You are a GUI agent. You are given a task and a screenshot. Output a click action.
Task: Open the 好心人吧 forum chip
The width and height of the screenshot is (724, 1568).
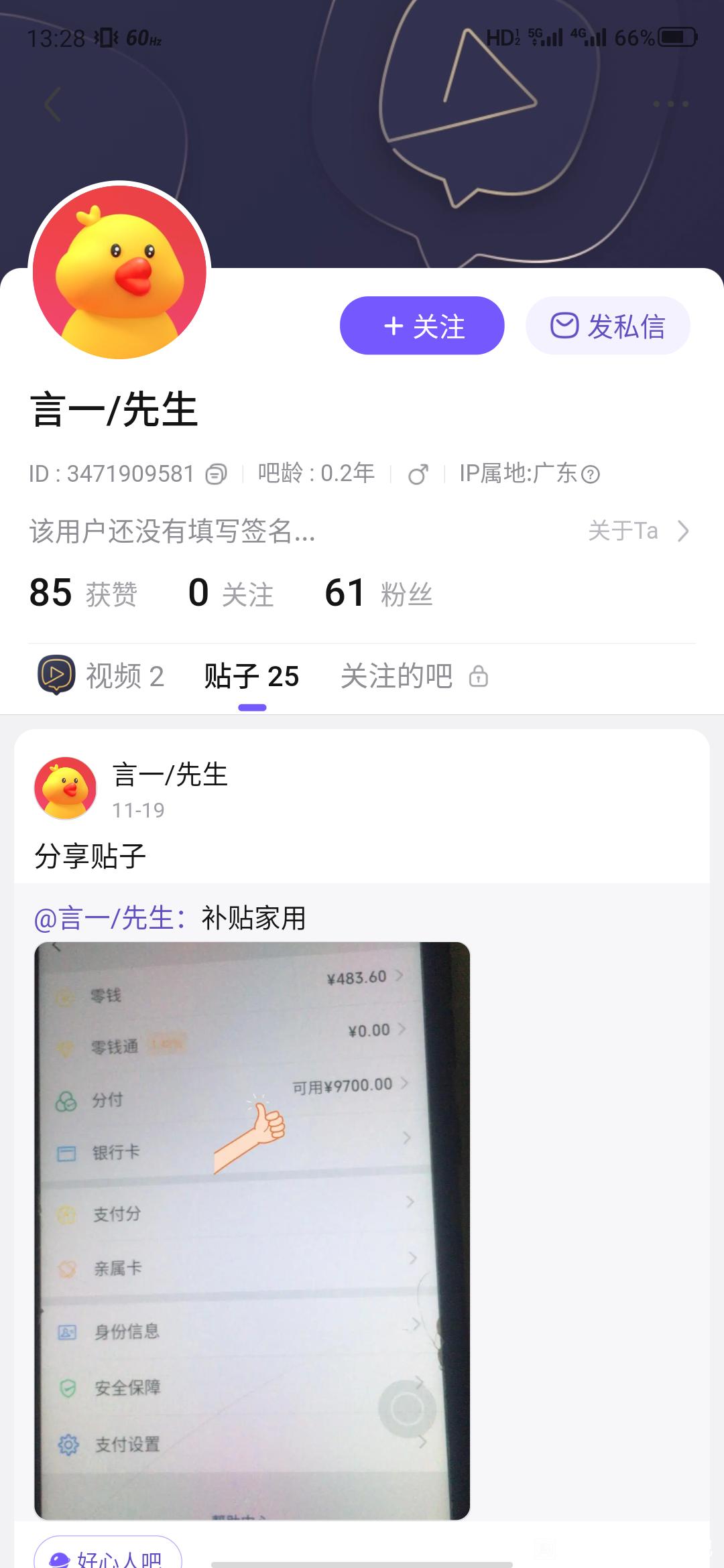[109, 1556]
